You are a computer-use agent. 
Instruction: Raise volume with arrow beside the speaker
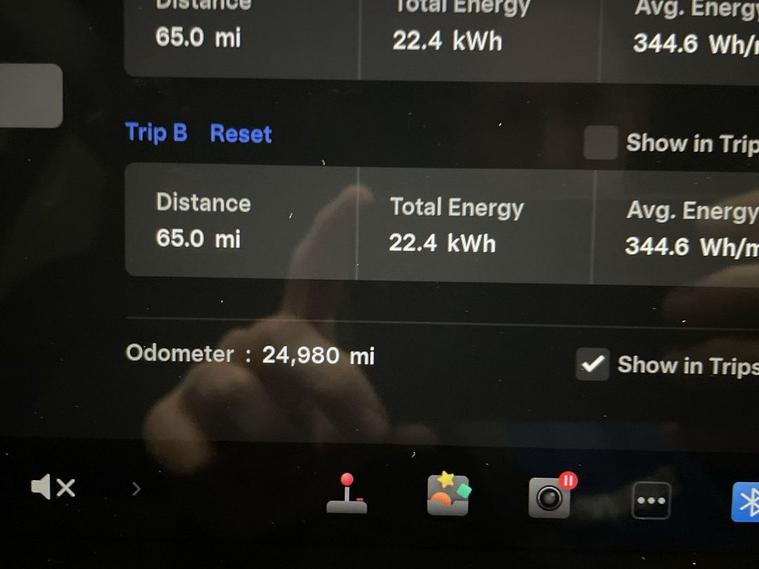[x=137, y=489]
